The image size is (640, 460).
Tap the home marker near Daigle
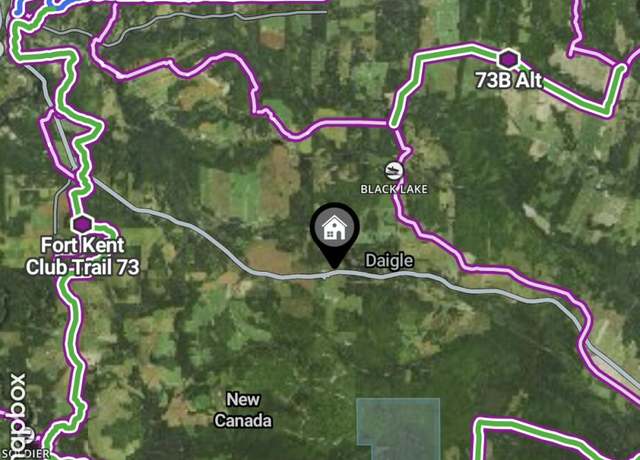[333, 229]
